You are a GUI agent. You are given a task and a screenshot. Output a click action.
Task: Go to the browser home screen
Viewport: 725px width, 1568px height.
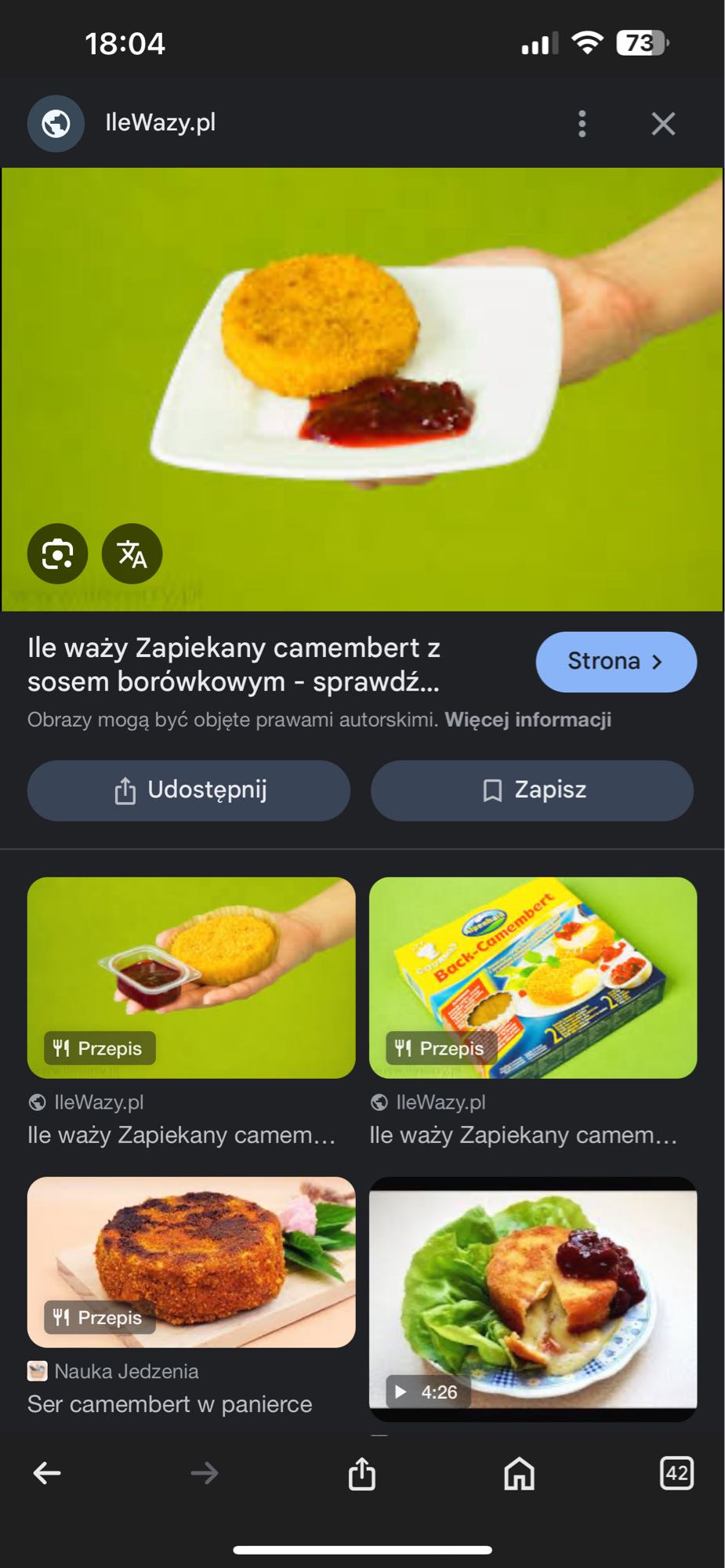(x=519, y=1472)
